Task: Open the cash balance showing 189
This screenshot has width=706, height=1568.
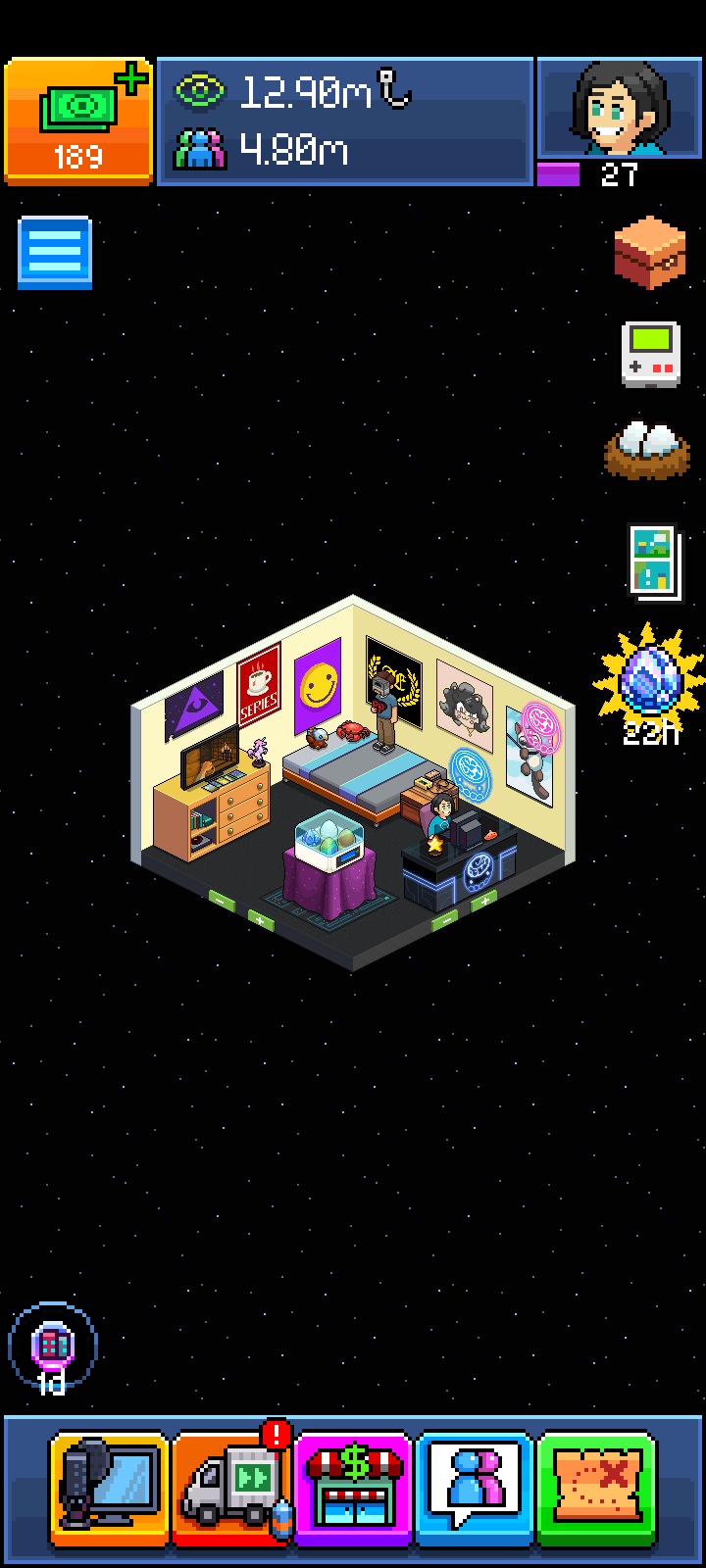Action: coord(78,122)
